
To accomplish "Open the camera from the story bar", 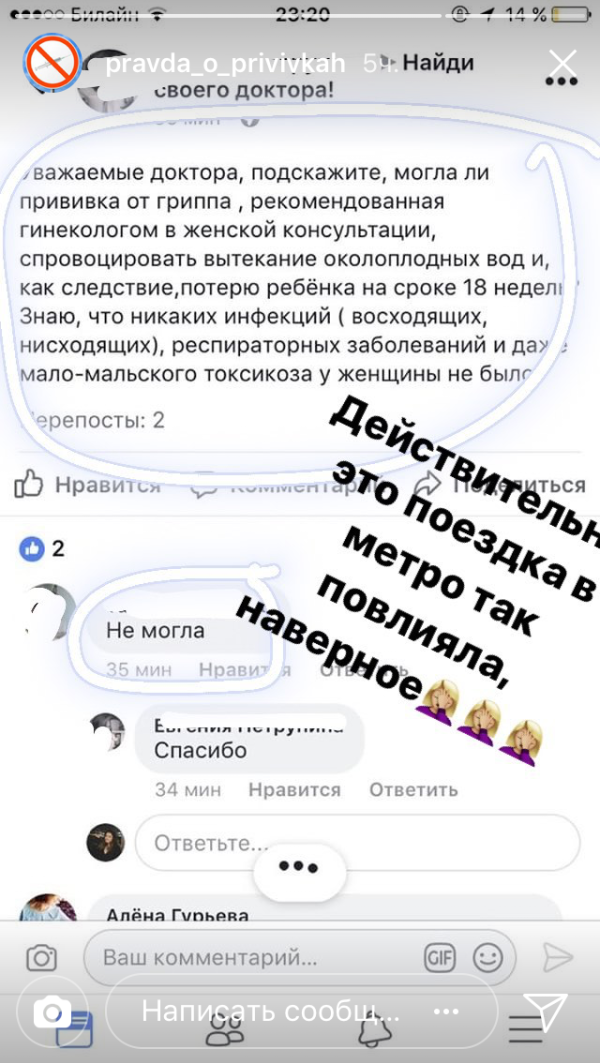I will click(x=52, y=1013).
